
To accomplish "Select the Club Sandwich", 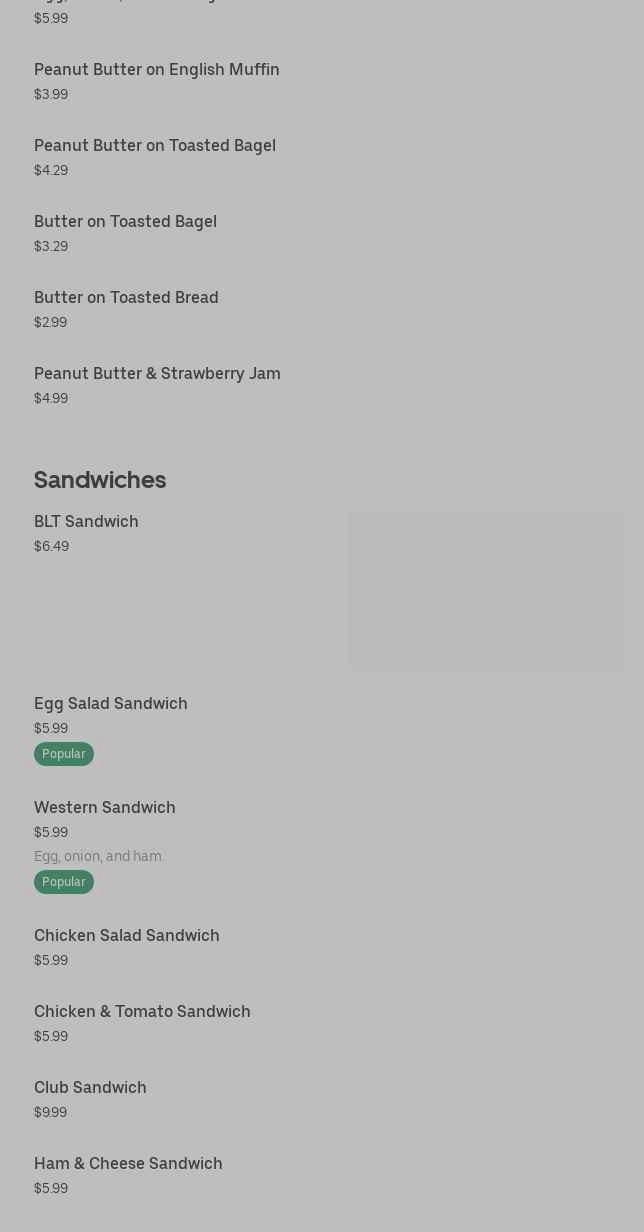I will tap(90, 1088).
